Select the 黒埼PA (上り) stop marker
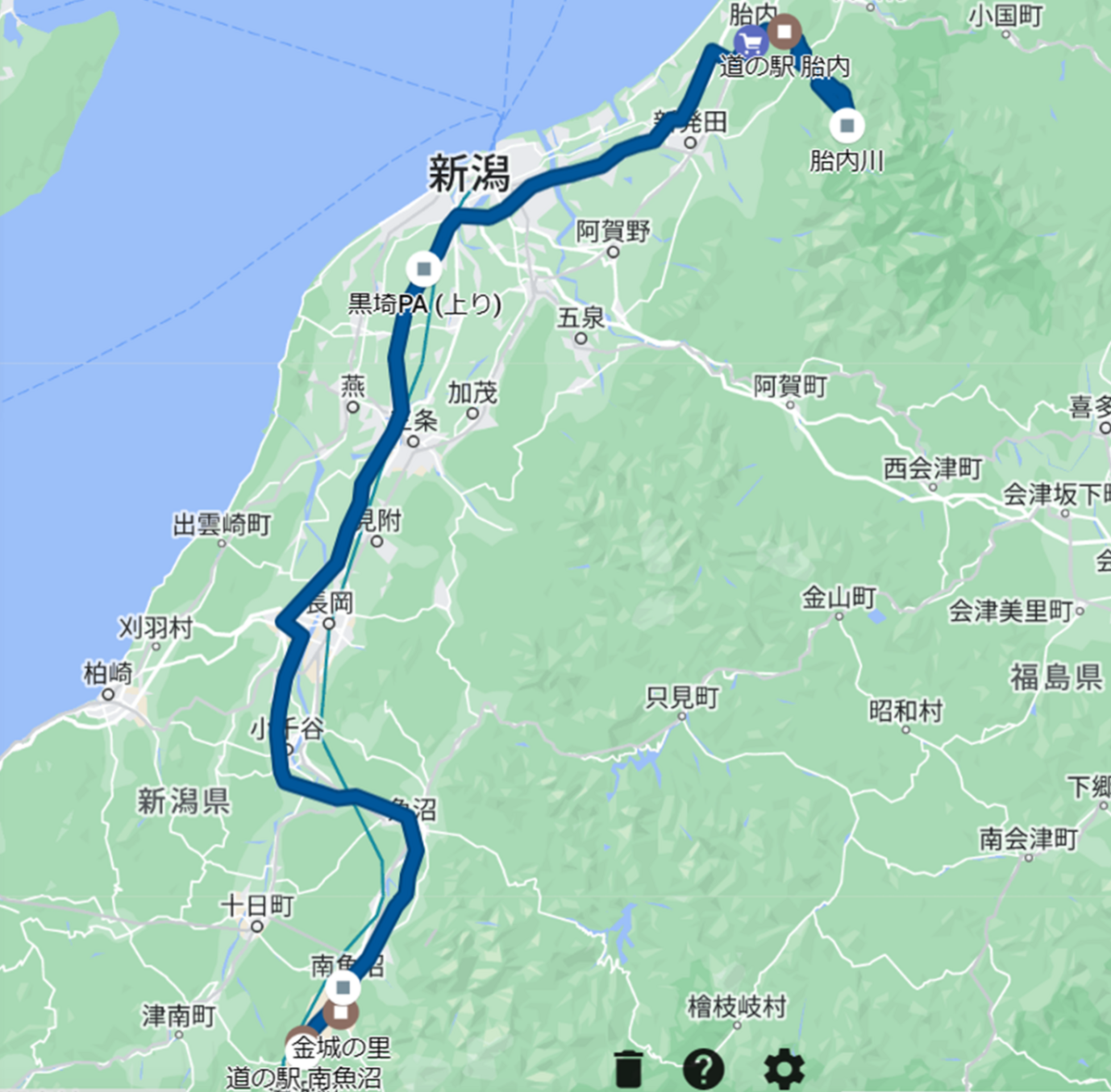The height and width of the screenshot is (1092, 1111). 424,268
